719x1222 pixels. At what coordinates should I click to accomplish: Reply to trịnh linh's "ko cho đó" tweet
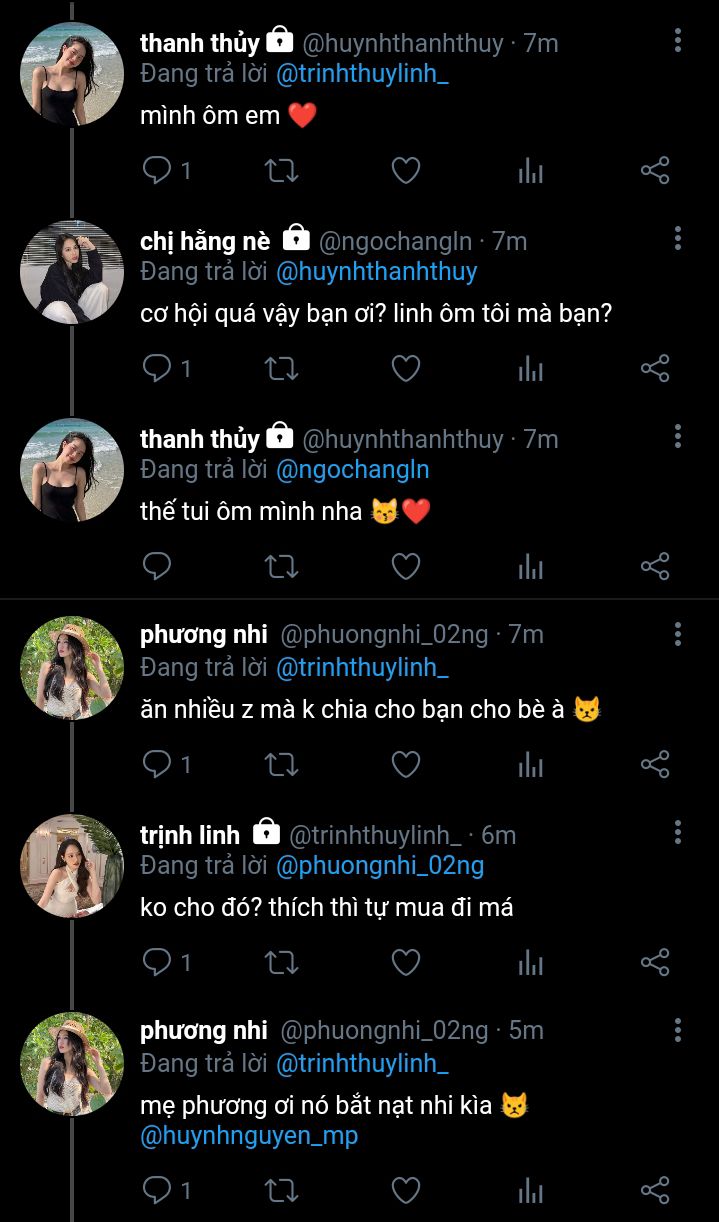coord(158,963)
